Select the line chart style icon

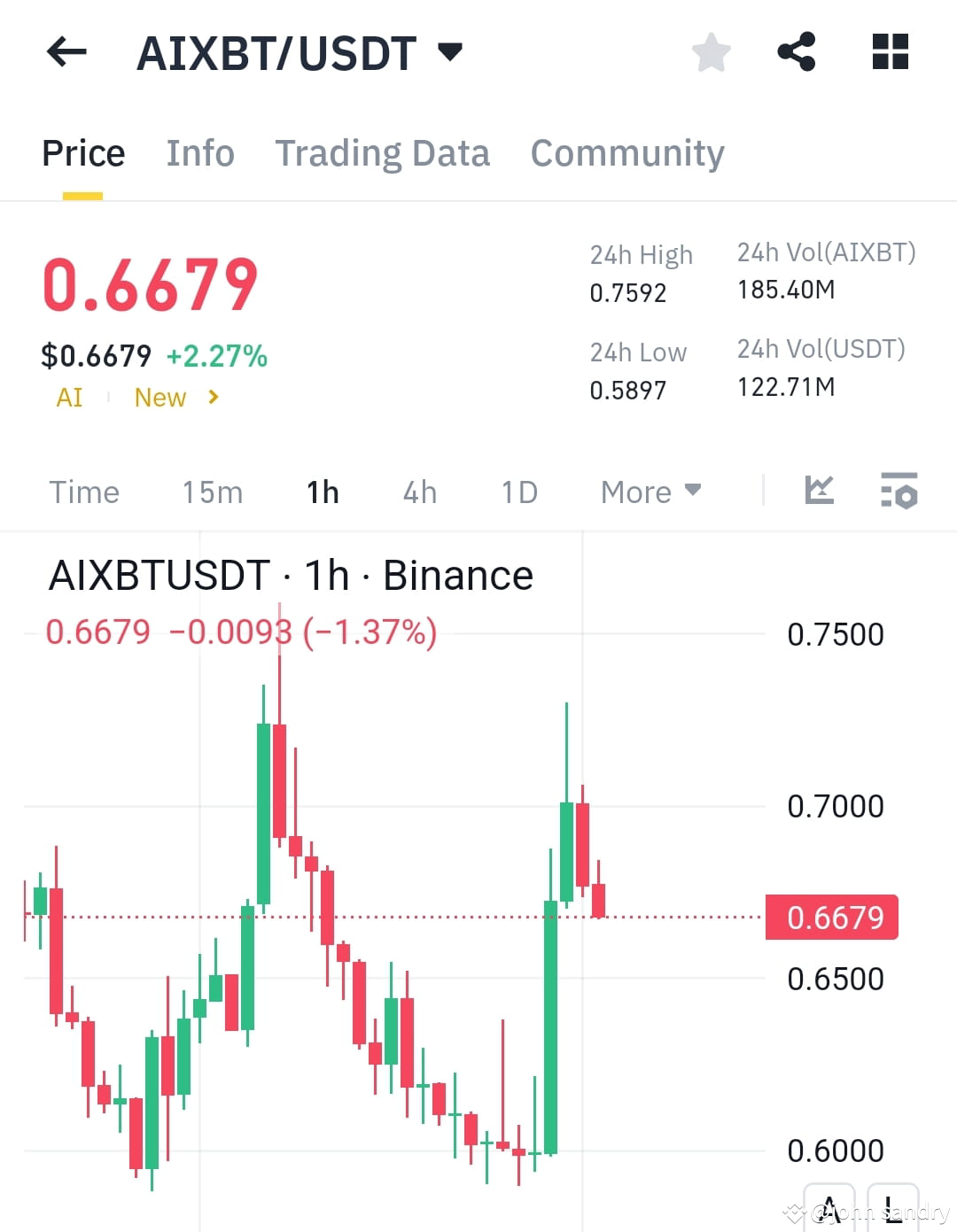click(818, 491)
